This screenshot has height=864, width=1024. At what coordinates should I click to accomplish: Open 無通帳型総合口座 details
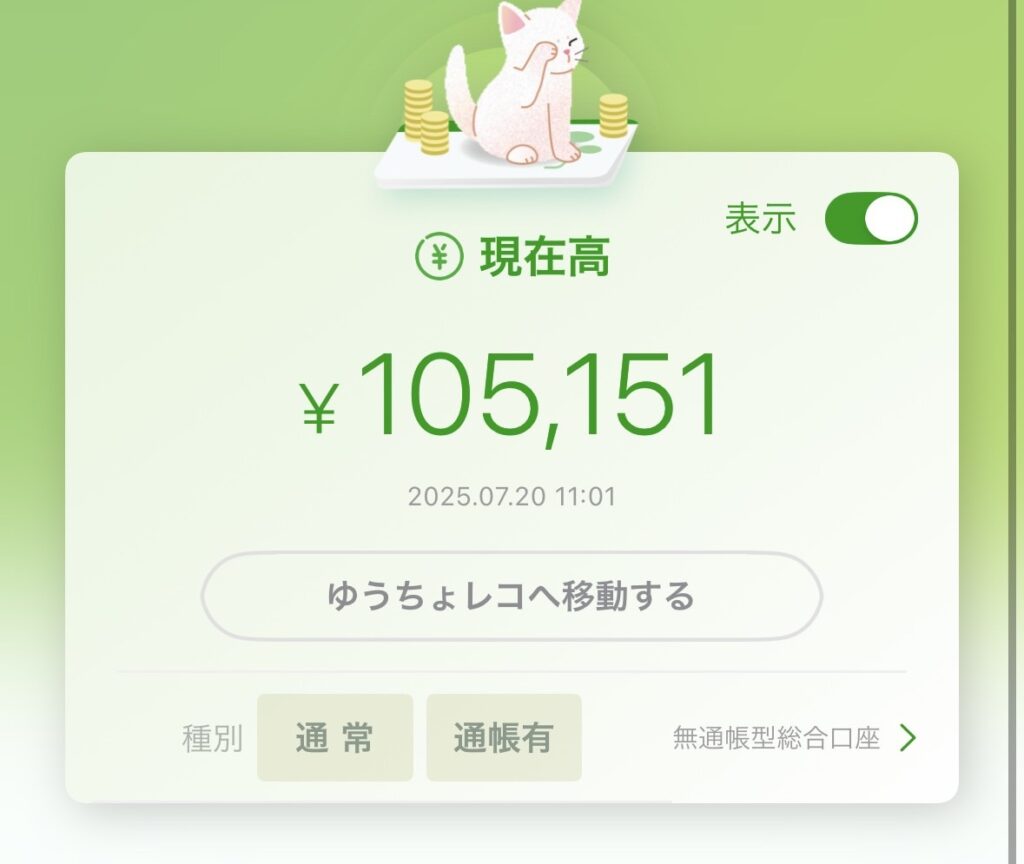(x=793, y=738)
